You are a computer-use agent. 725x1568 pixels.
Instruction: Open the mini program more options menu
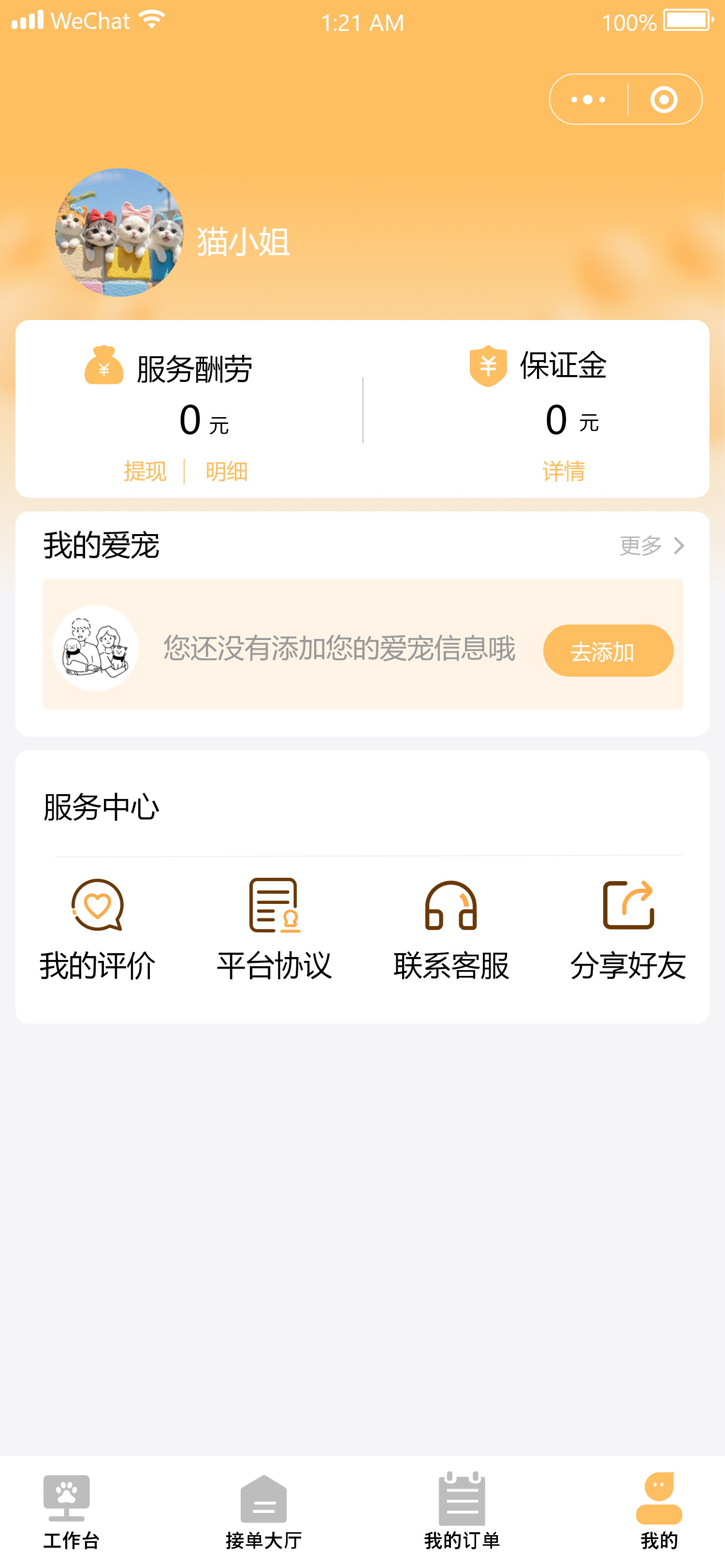pos(588,99)
